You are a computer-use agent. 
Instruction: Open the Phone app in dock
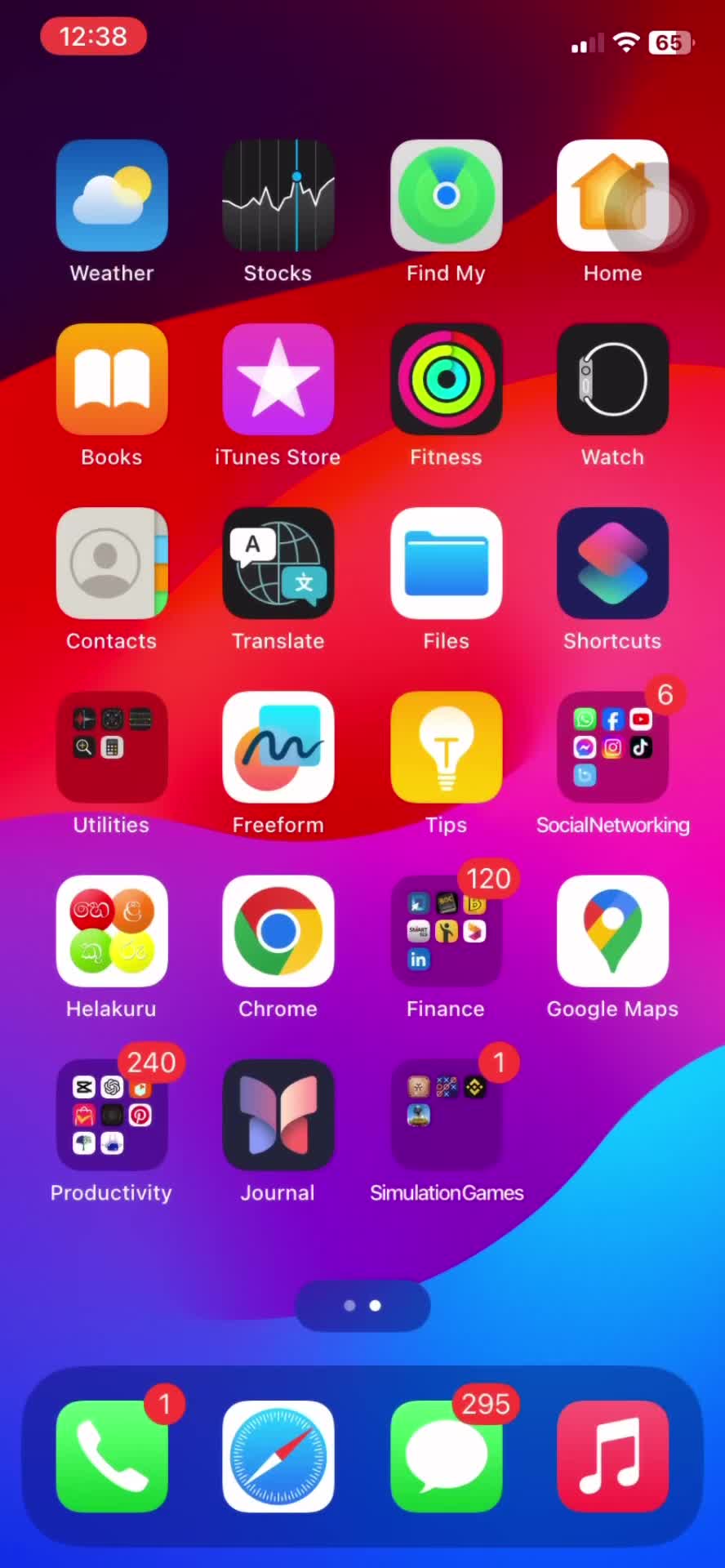click(x=112, y=1456)
